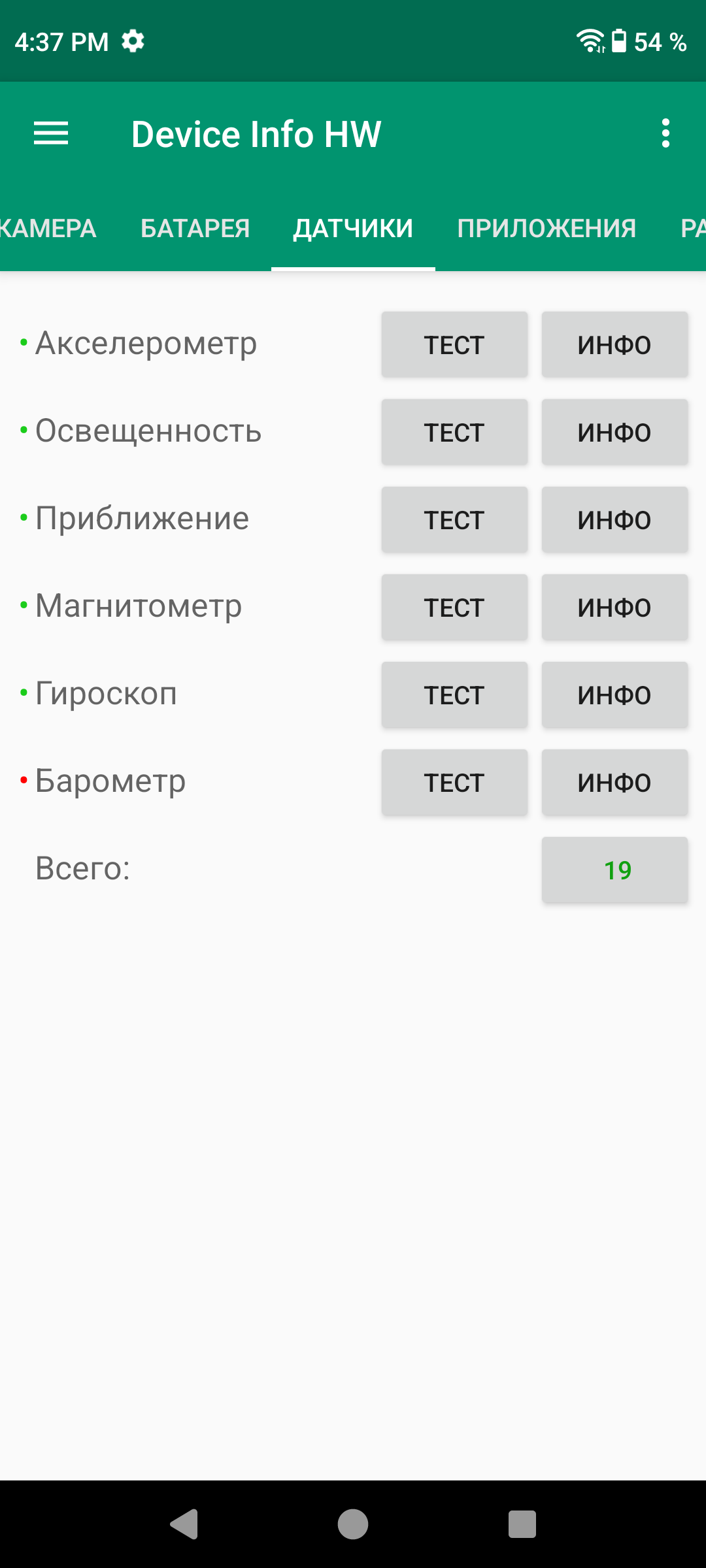706x1568 pixels.
Task: Show ИНФО for Акселерометр
Action: coord(614,345)
